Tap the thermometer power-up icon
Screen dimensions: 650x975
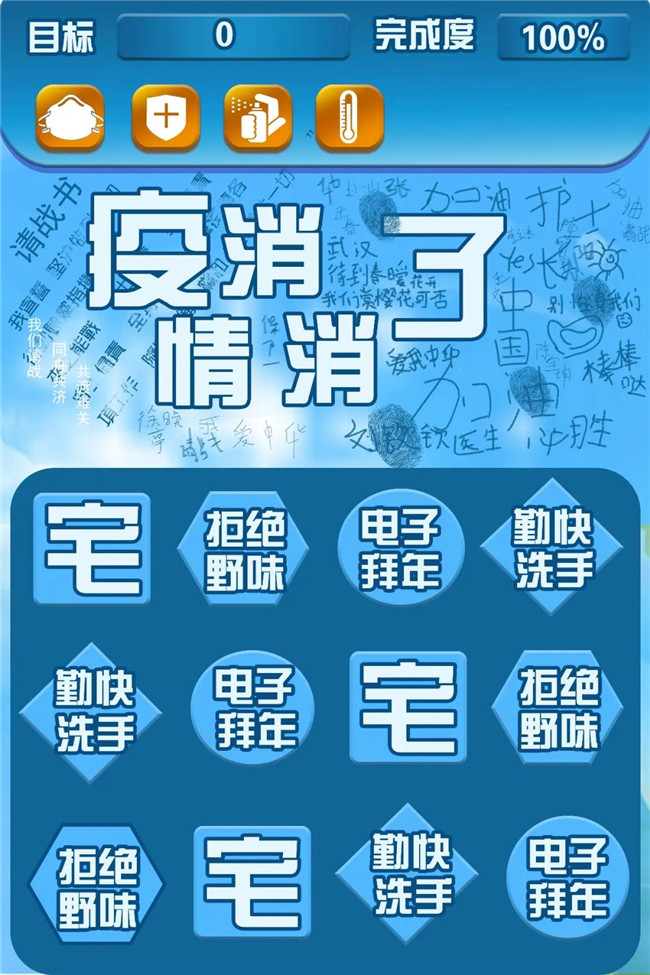point(349,118)
